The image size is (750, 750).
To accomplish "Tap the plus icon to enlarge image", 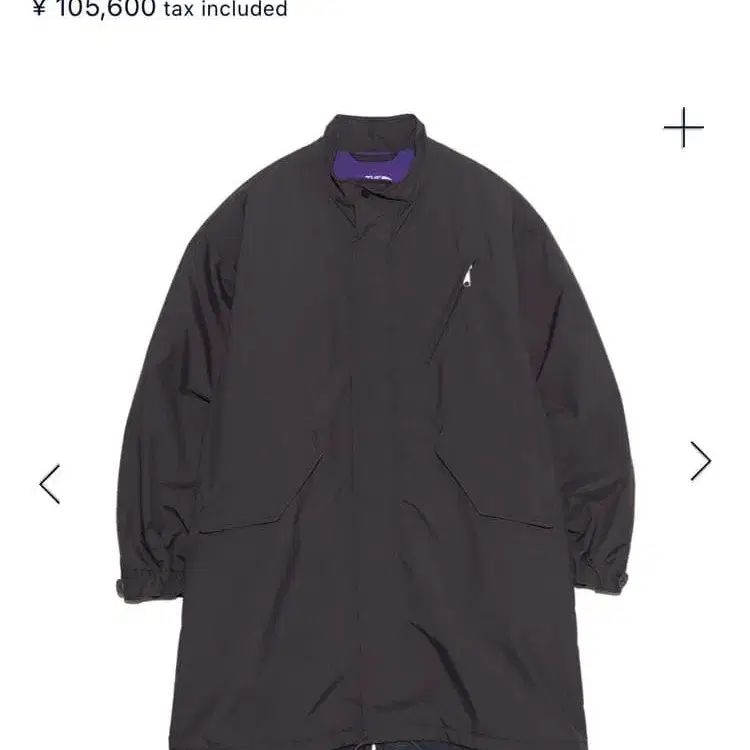I will (x=684, y=128).
